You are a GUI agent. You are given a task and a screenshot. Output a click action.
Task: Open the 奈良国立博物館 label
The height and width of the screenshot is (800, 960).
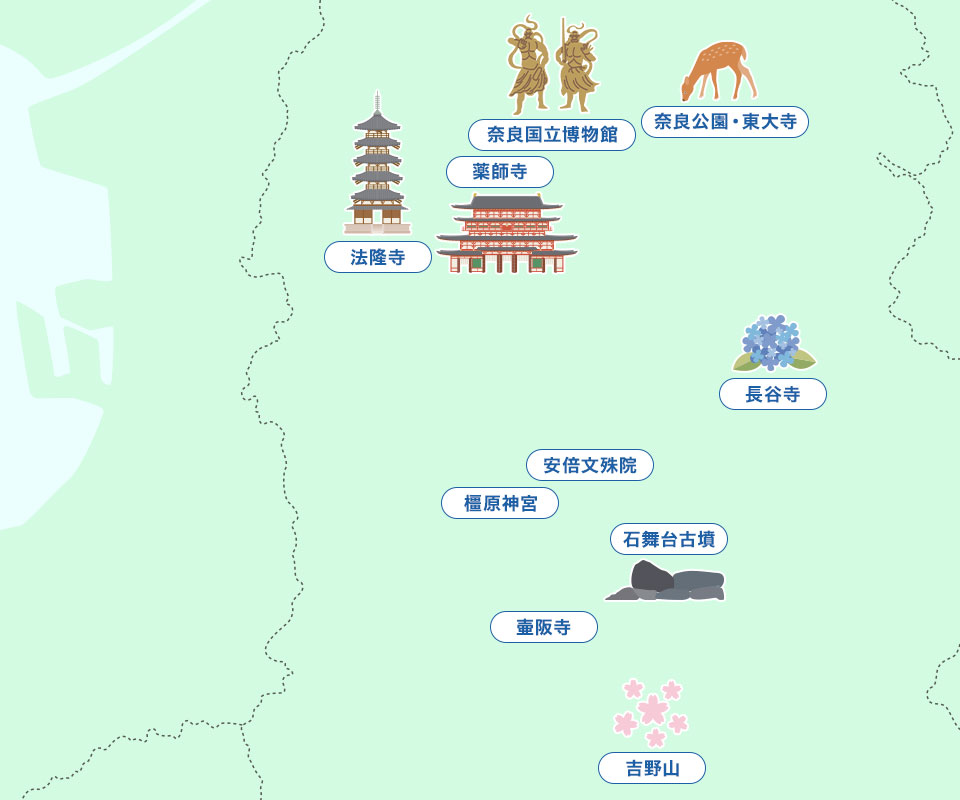(551, 135)
